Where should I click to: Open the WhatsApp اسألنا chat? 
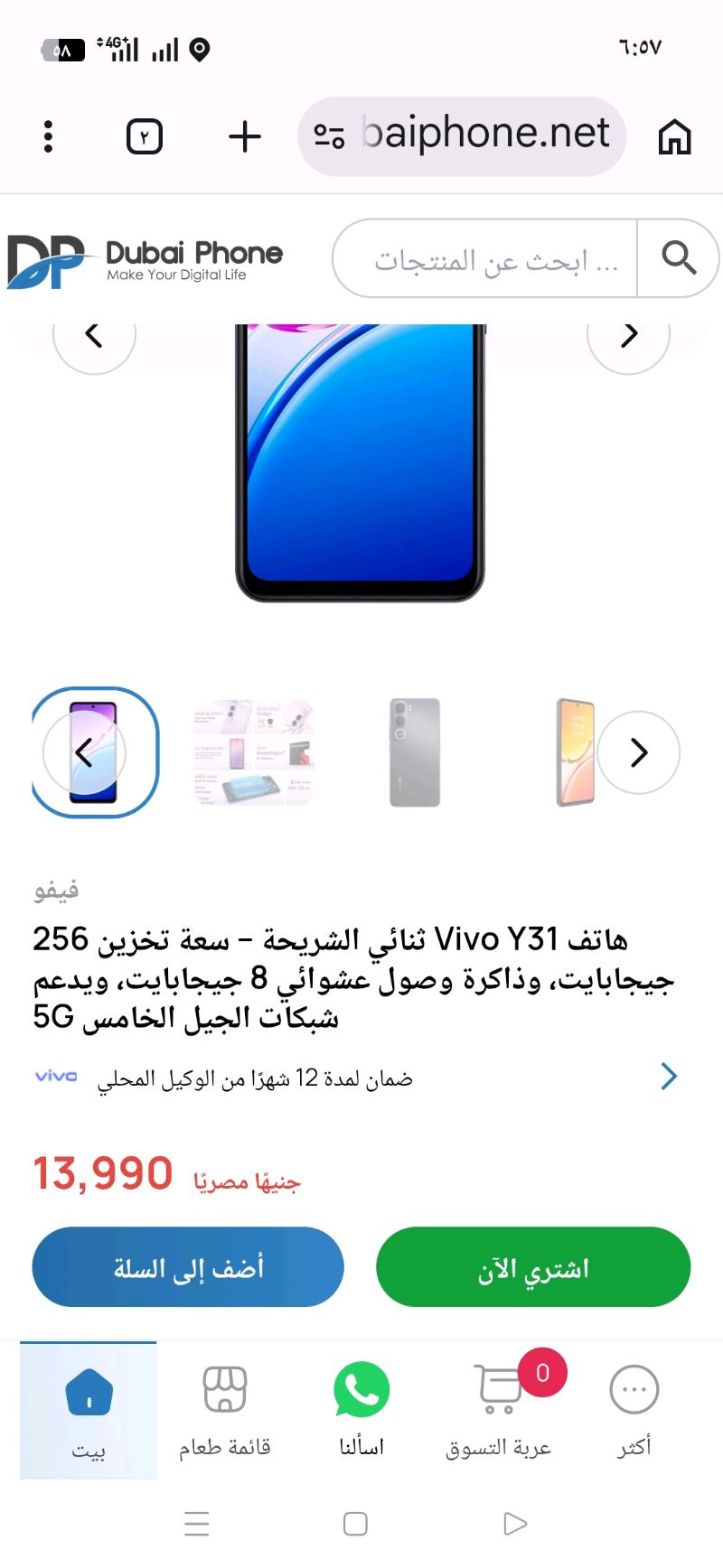[361, 1409]
